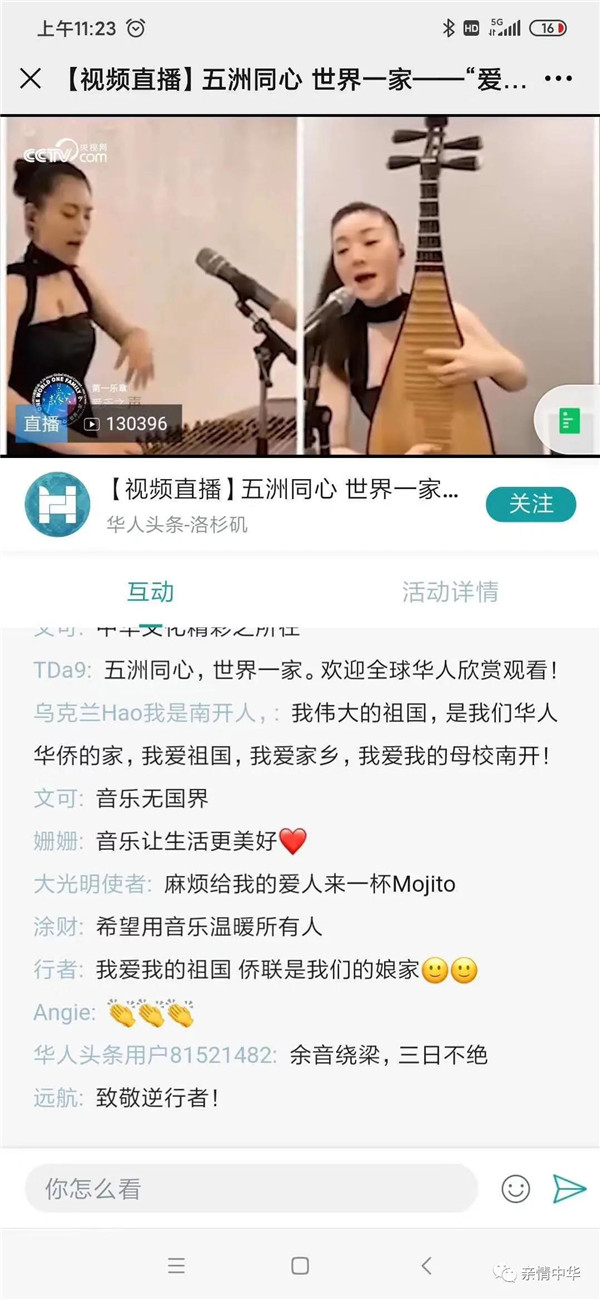
Task: Open the emoji picker
Action: pyautogui.click(x=515, y=1189)
